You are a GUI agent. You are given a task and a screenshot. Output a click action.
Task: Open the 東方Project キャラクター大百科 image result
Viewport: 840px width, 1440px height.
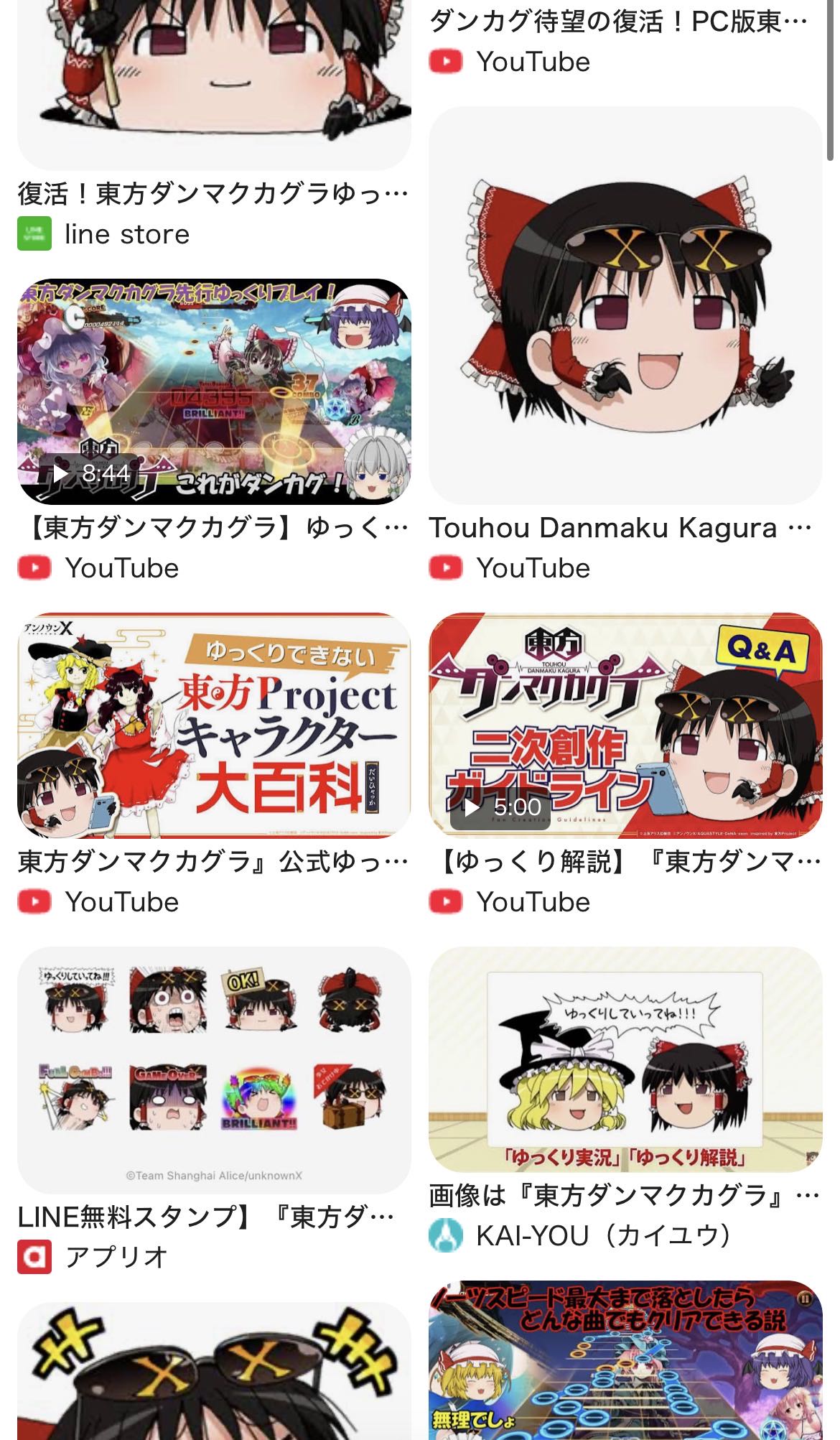click(x=214, y=725)
